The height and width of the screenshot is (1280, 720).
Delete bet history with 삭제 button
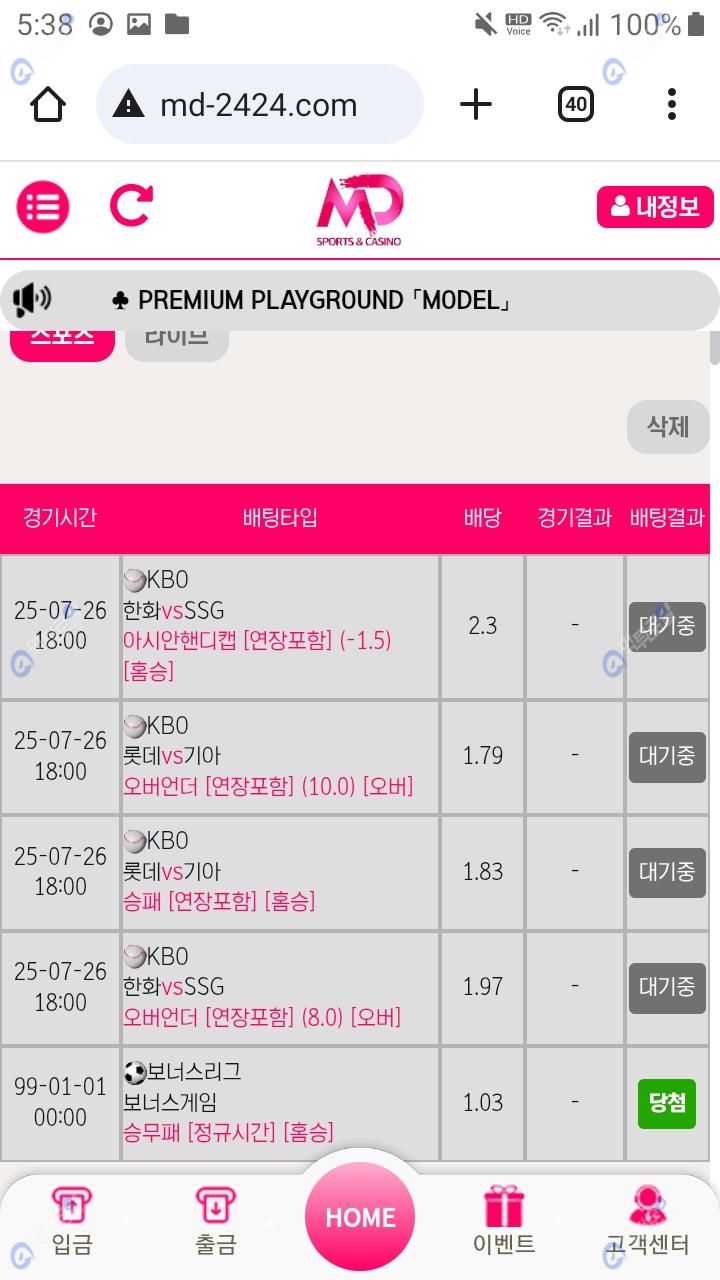pos(668,426)
